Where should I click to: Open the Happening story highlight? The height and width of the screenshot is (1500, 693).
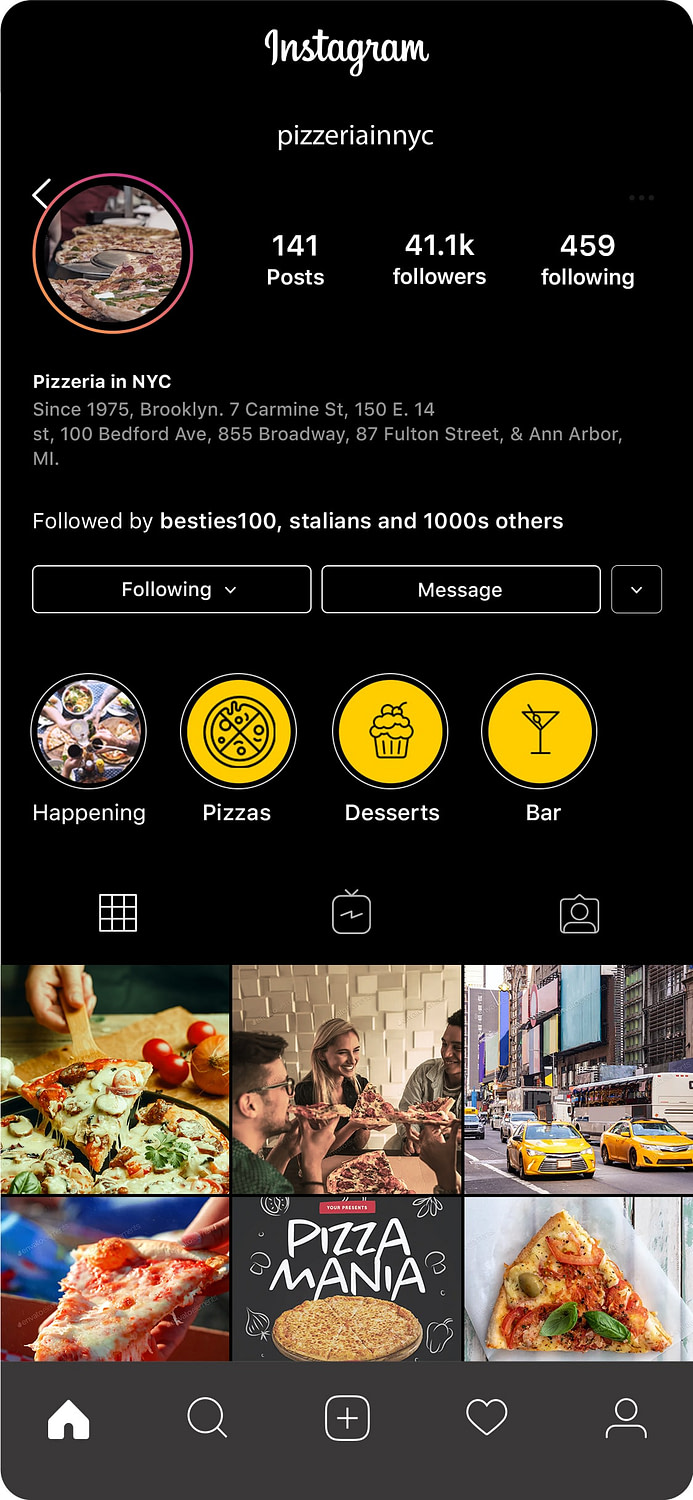pyautogui.click(x=89, y=732)
